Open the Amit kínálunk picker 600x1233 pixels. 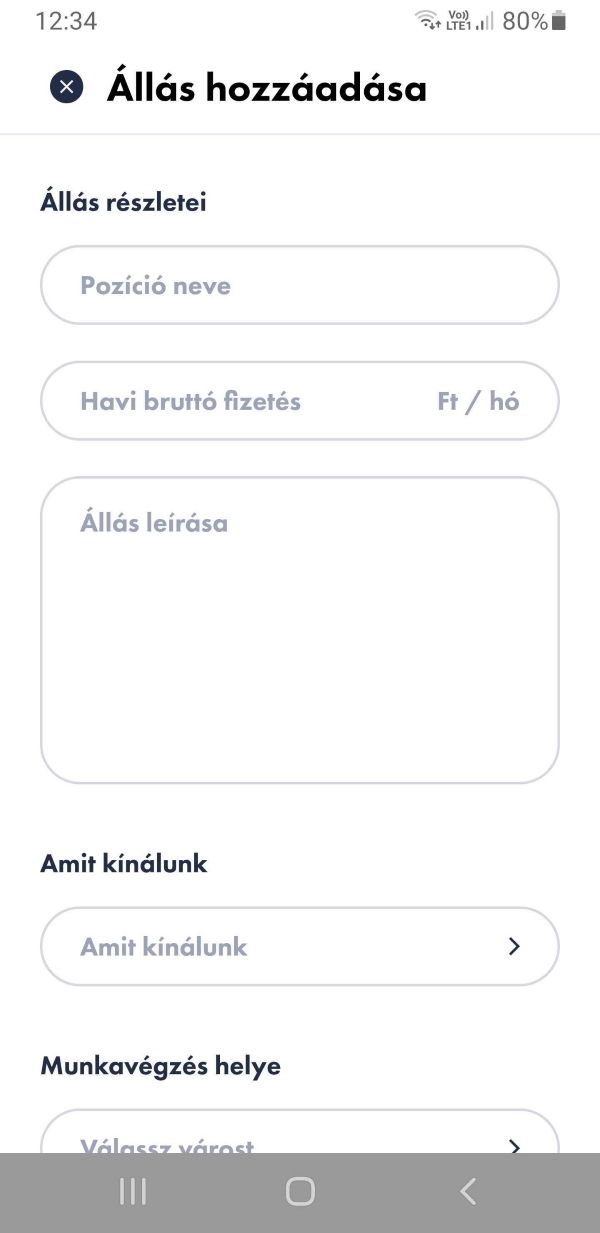coord(299,947)
